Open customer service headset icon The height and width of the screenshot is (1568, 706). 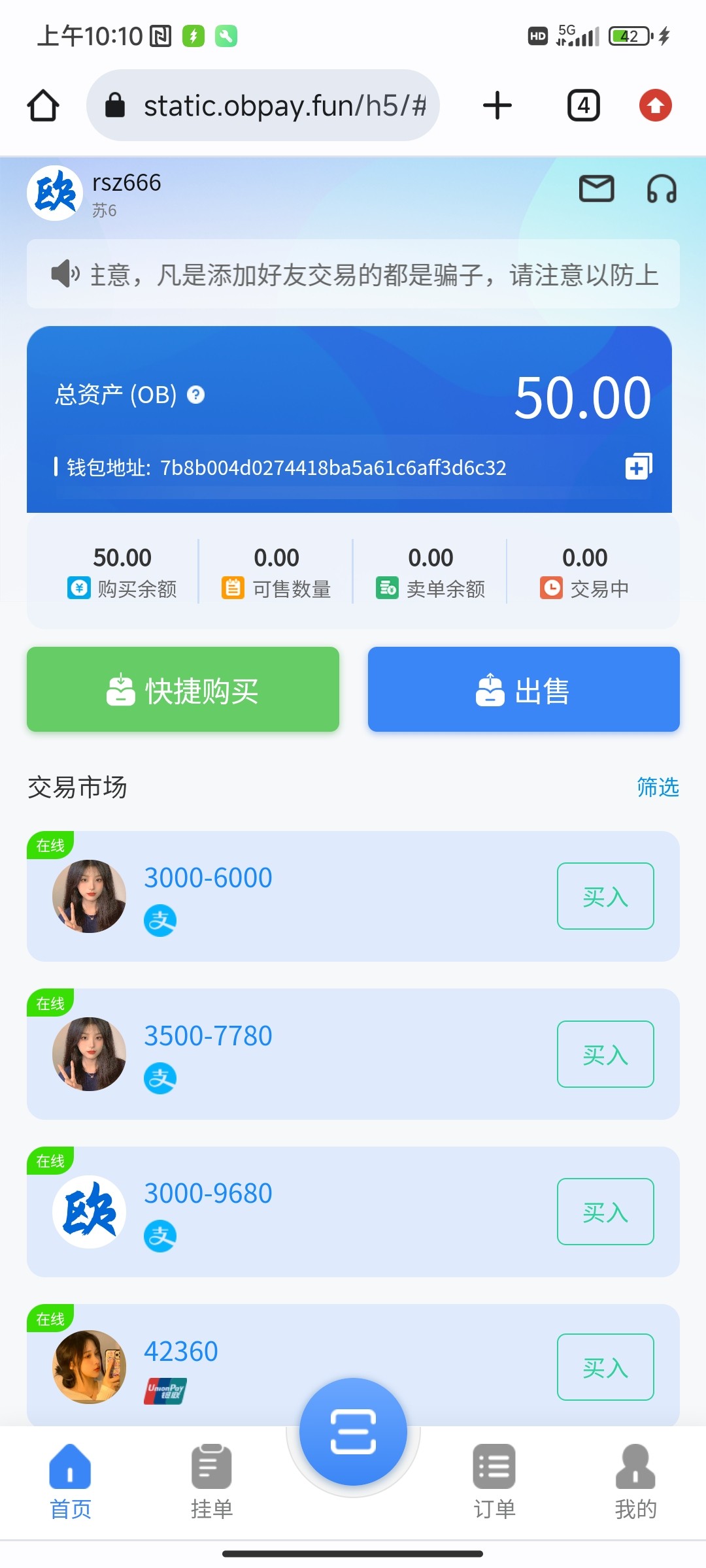[662, 190]
